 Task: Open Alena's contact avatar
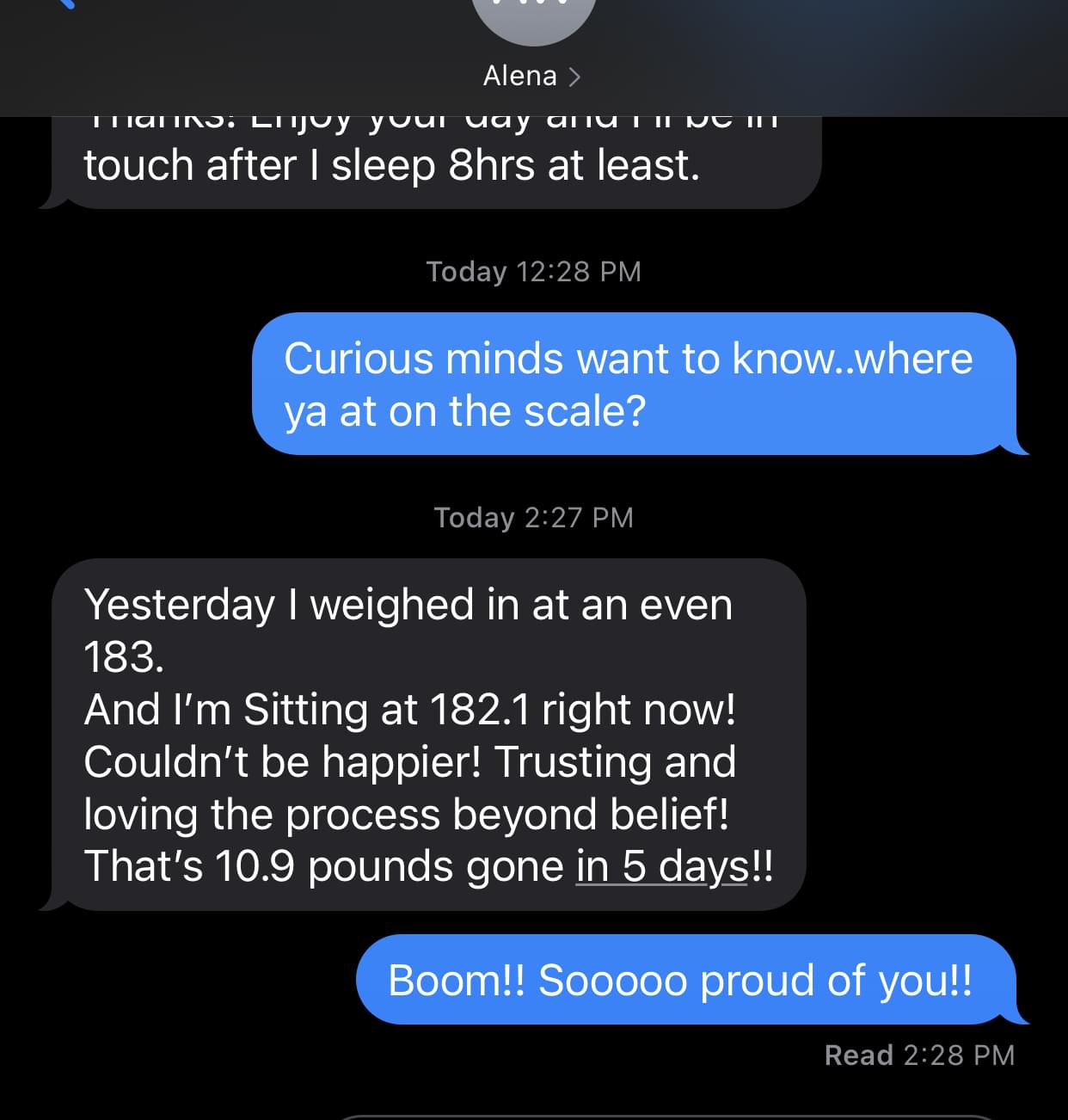coord(534,15)
